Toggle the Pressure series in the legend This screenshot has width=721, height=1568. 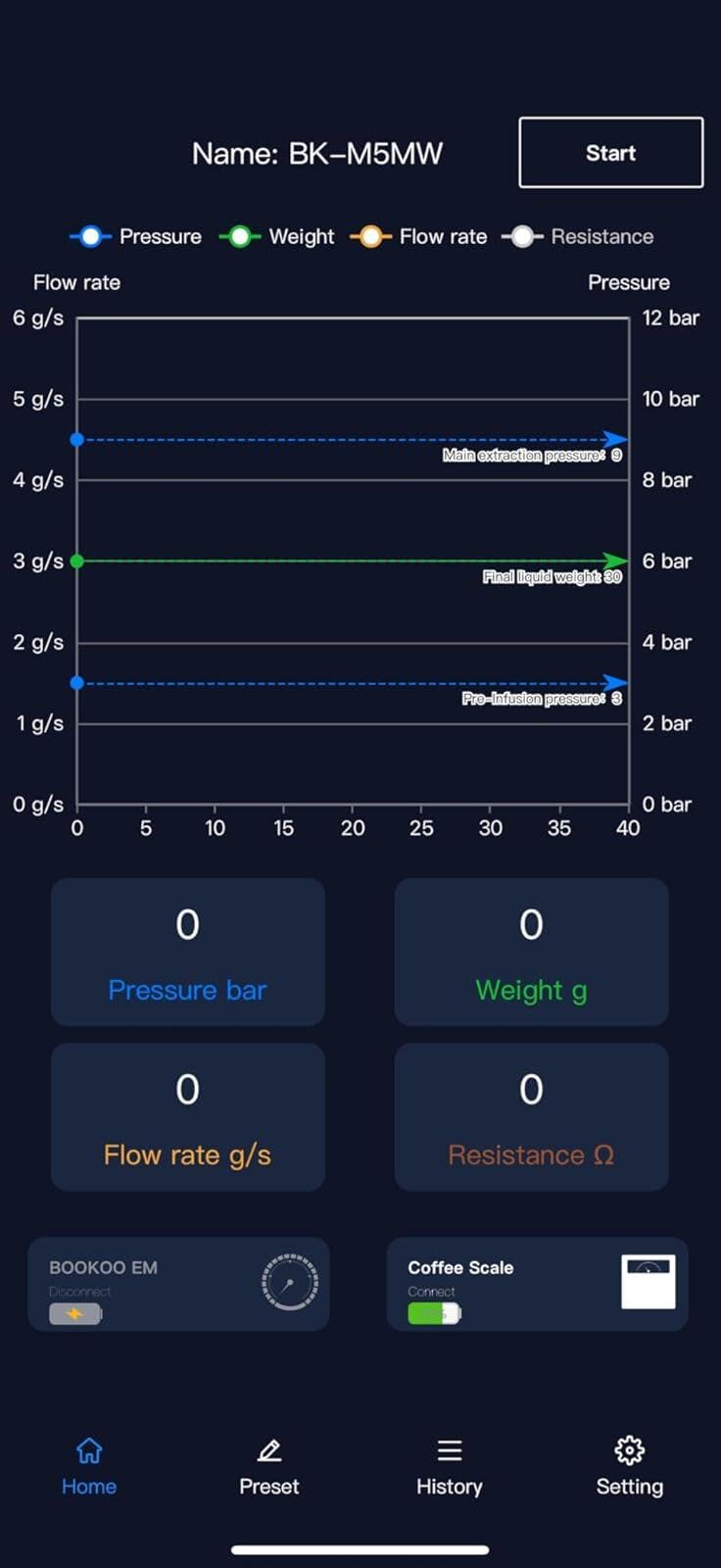(x=136, y=236)
